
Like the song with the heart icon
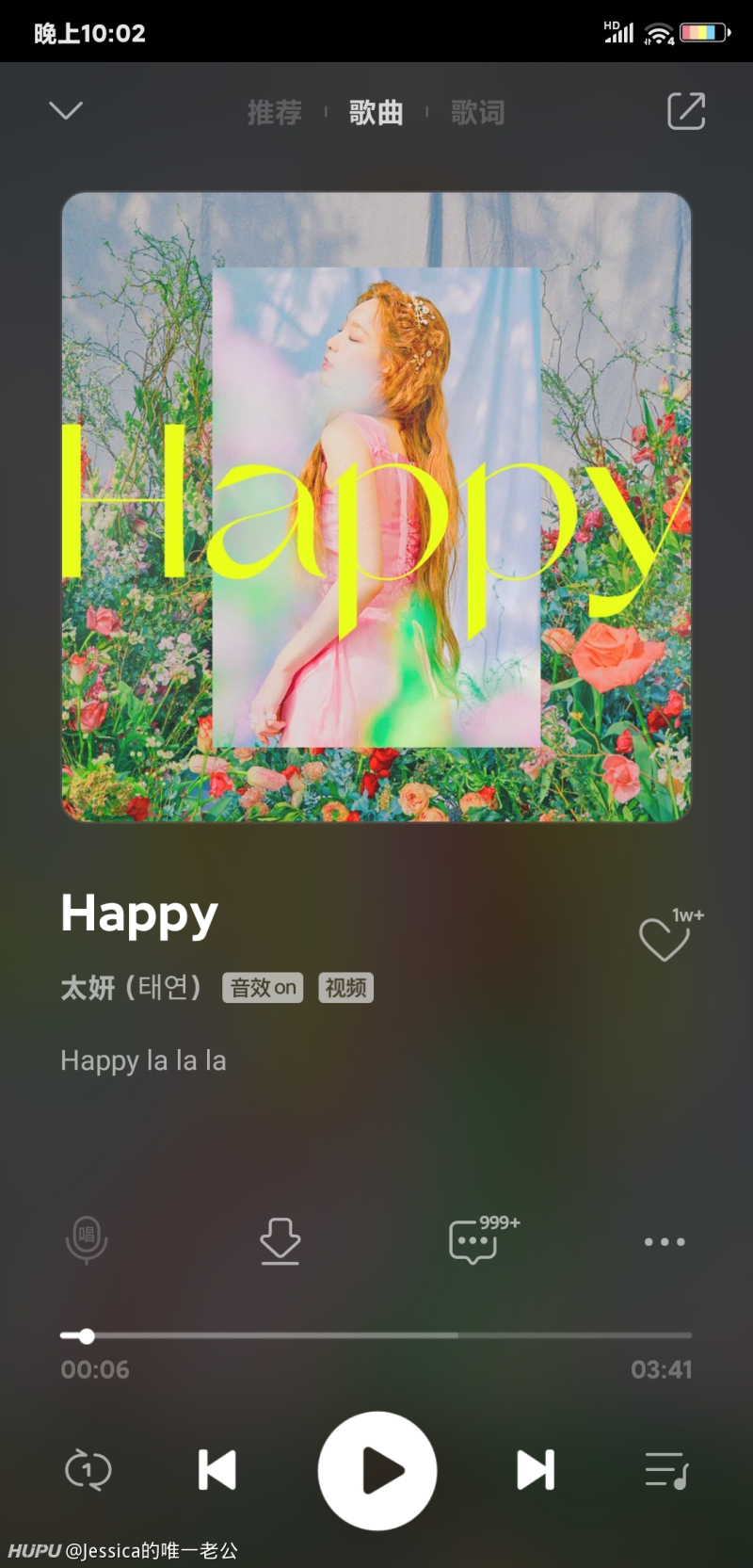[665, 939]
